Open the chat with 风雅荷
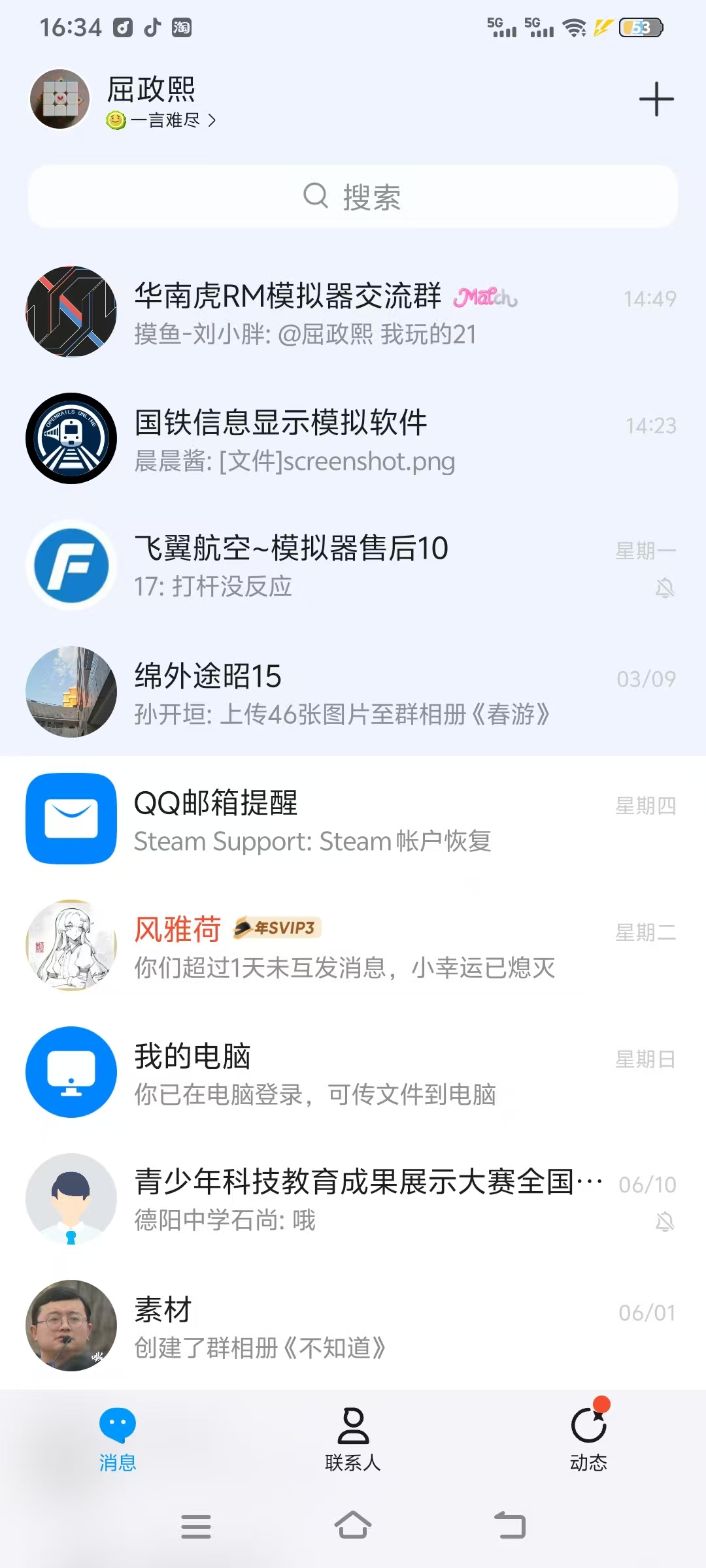706x1568 pixels. tap(353, 946)
